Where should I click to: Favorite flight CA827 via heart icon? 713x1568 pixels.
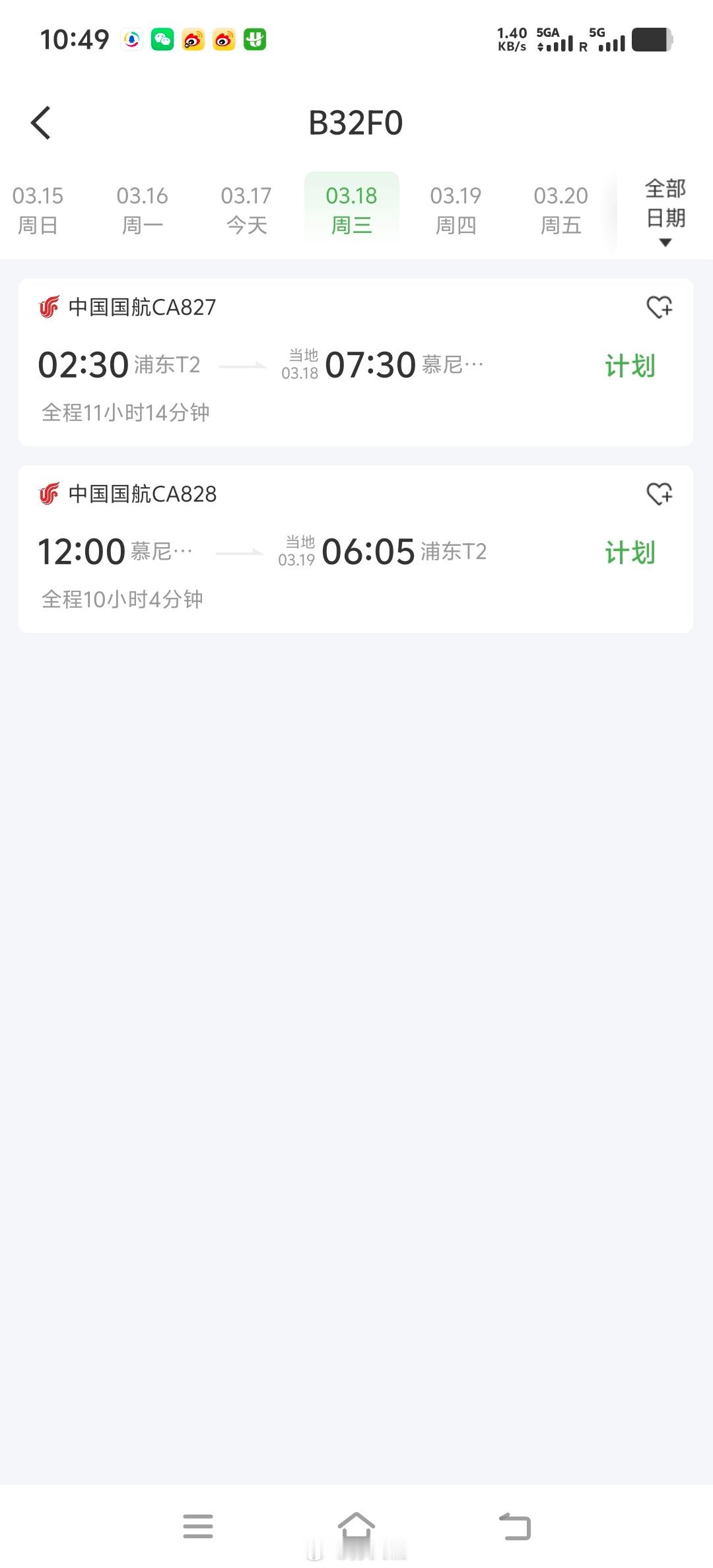click(x=660, y=308)
